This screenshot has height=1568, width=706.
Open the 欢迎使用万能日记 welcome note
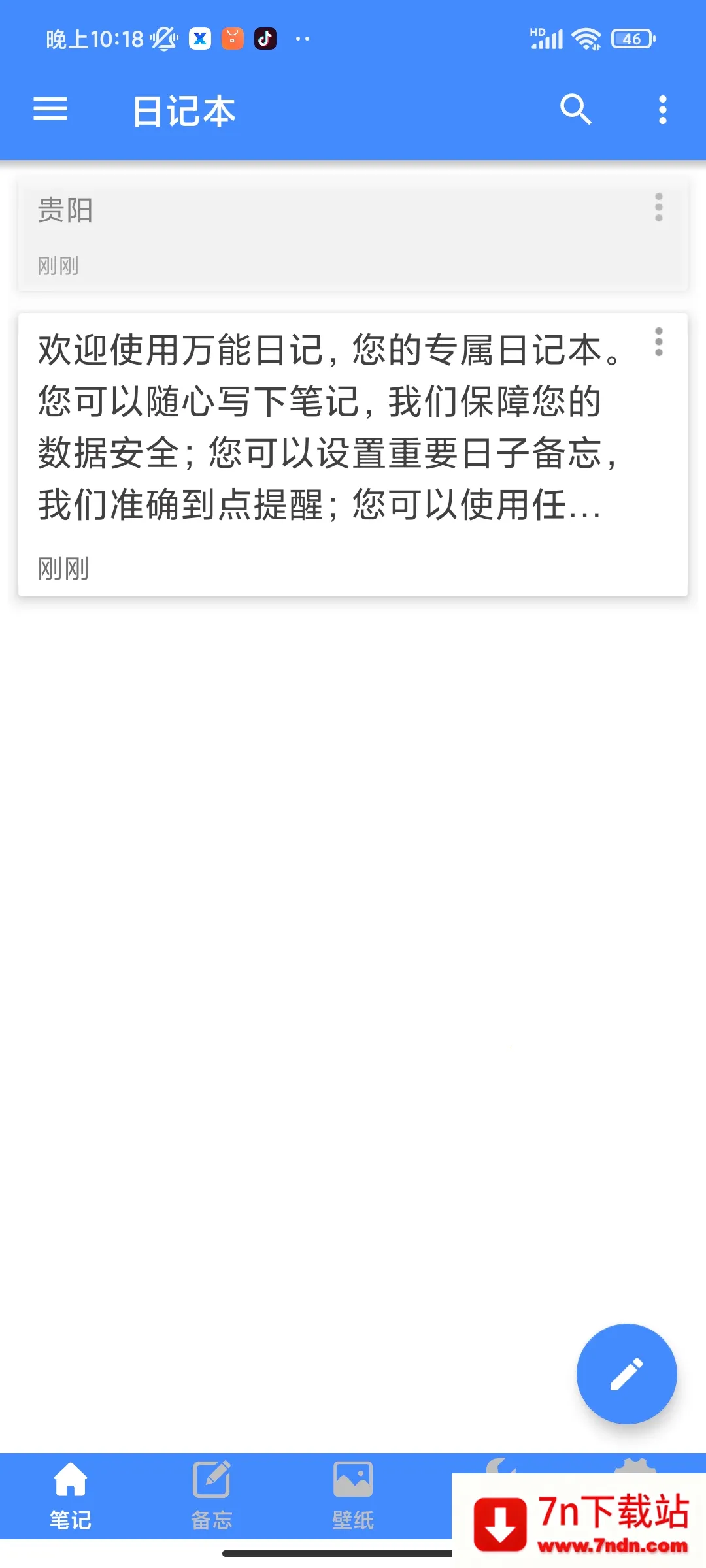327,451
